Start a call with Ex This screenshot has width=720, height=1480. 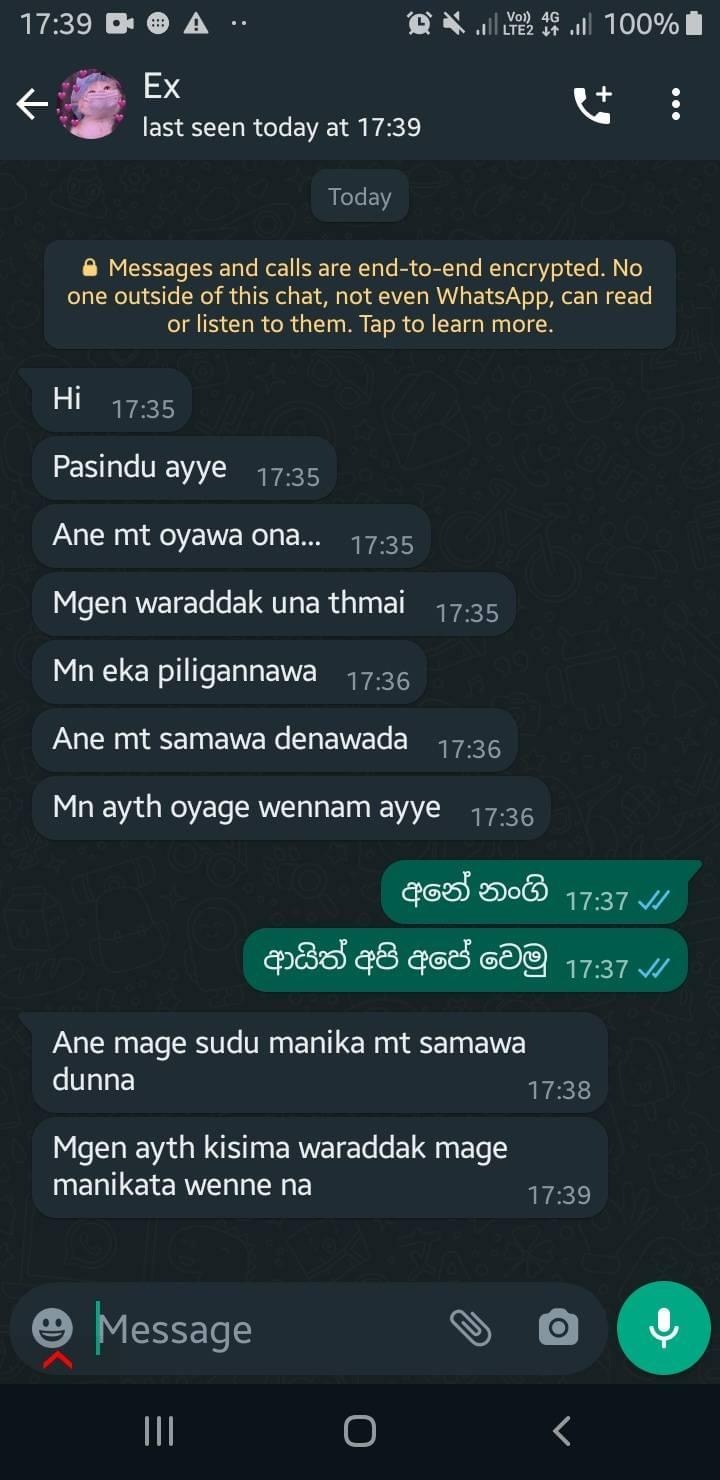coord(593,104)
